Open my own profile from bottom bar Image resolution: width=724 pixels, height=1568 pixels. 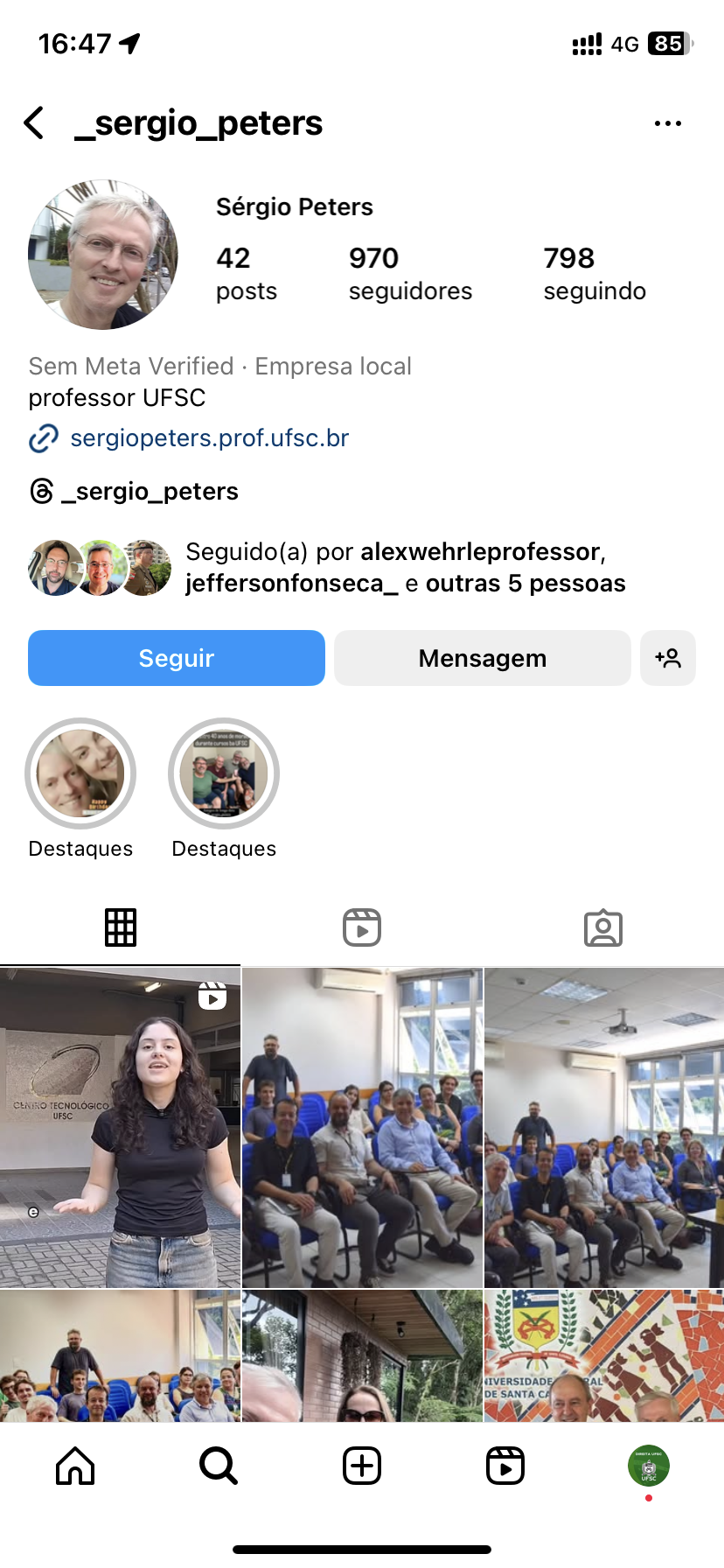tap(648, 1466)
